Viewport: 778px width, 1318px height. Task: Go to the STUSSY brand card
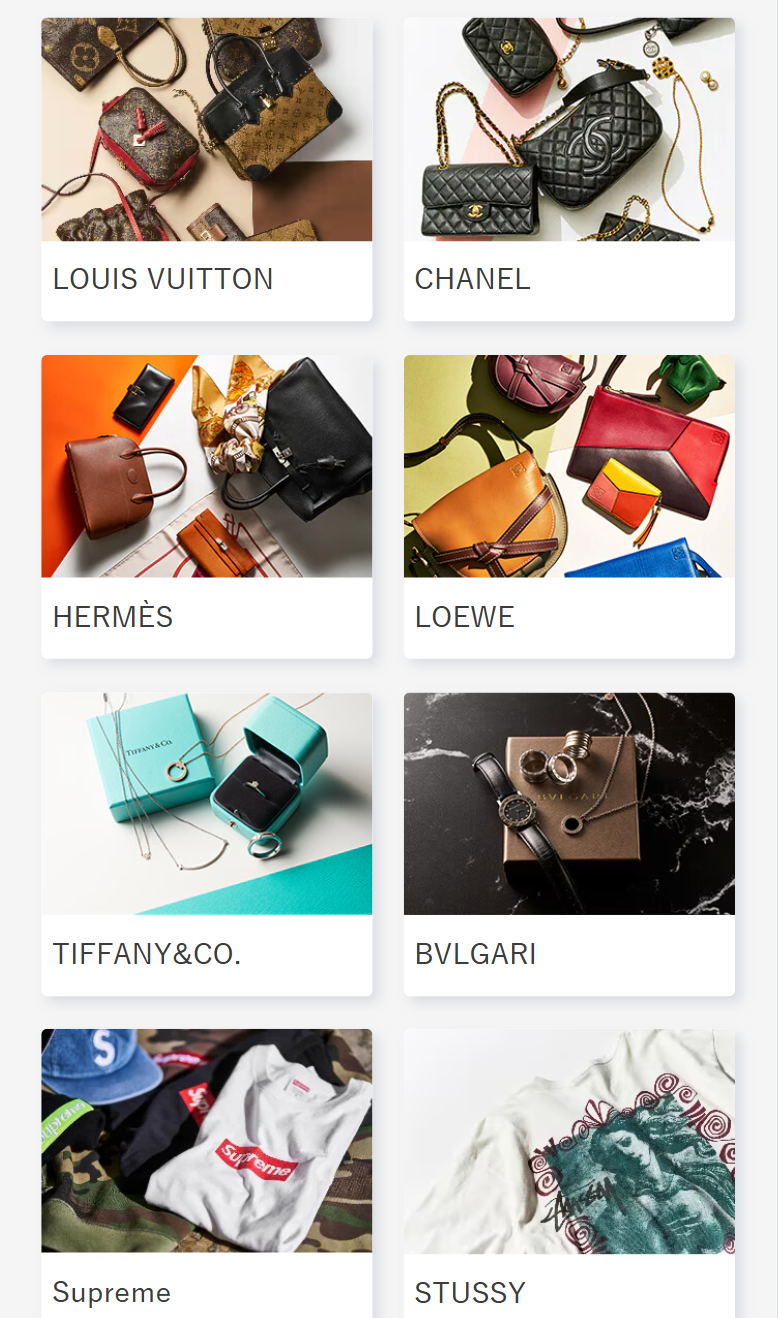tap(568, 1172)
